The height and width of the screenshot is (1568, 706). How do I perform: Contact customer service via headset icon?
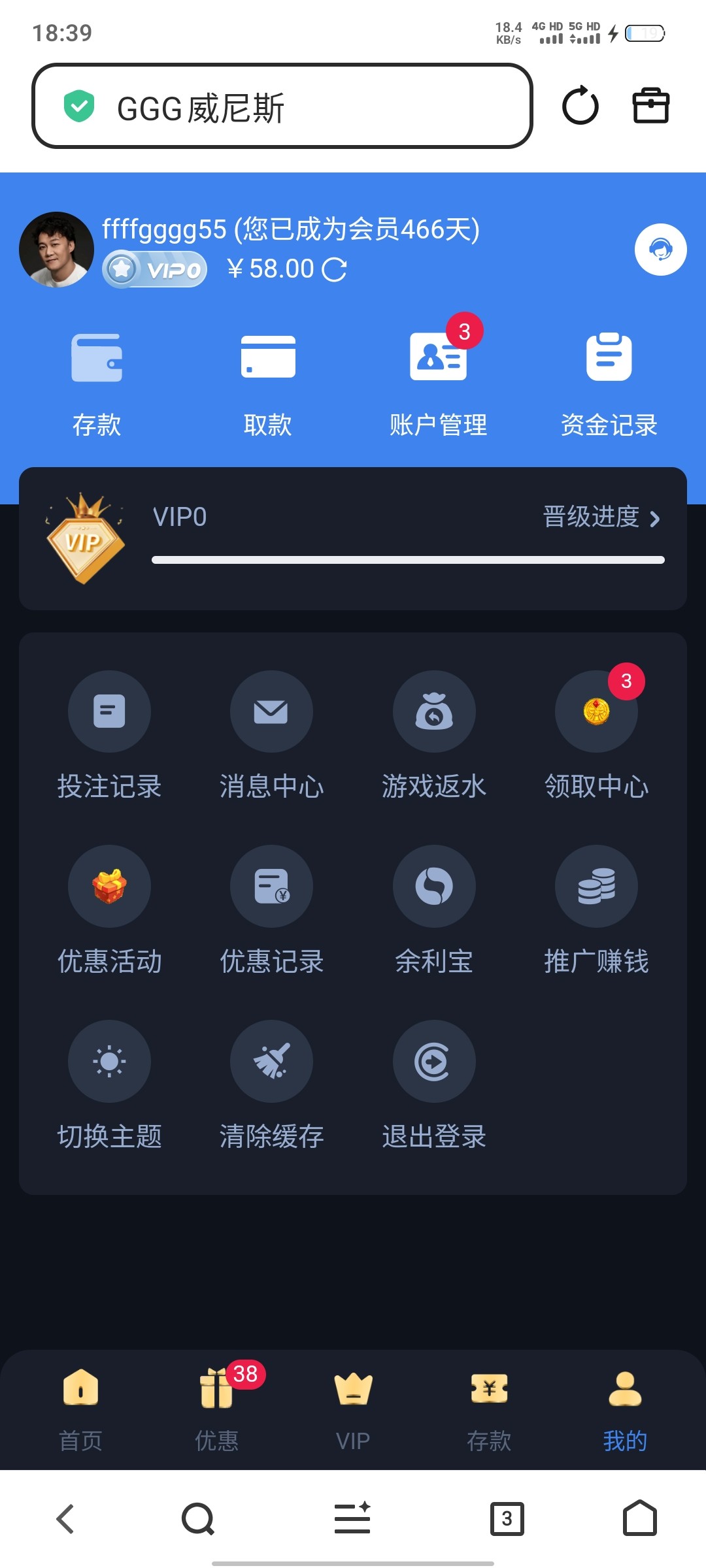pos(660,250)
